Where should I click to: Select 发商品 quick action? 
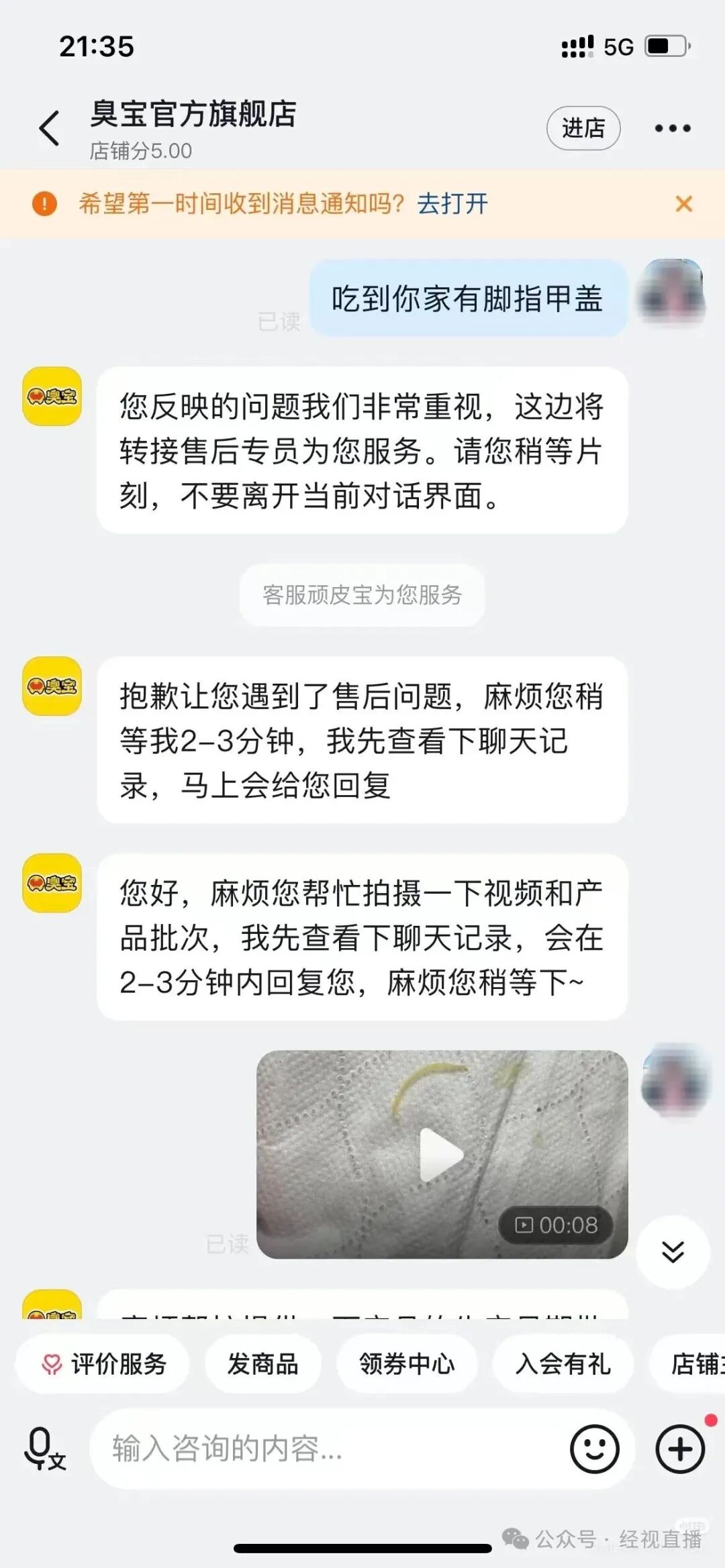tap(262, 1364)
